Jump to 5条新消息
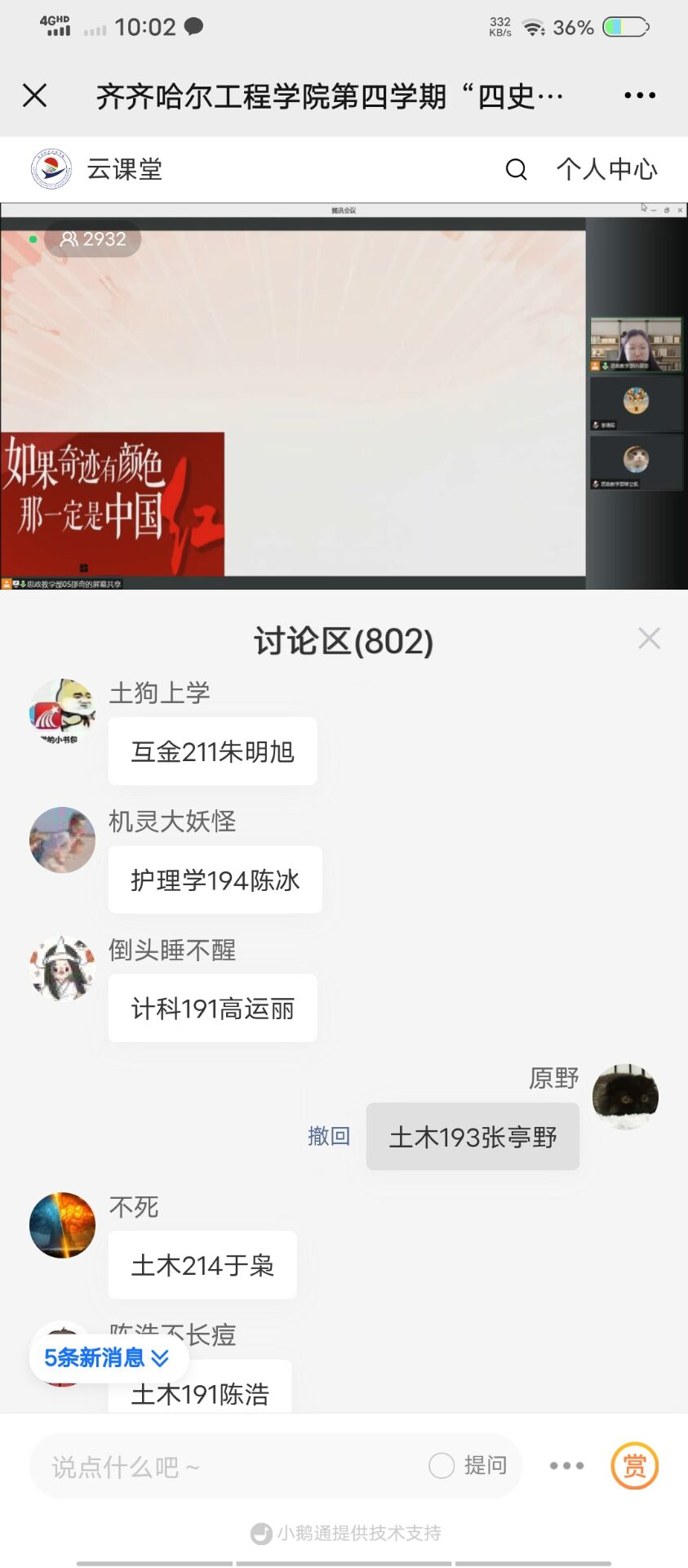The image size is (688, 1568). [108, 1358]
